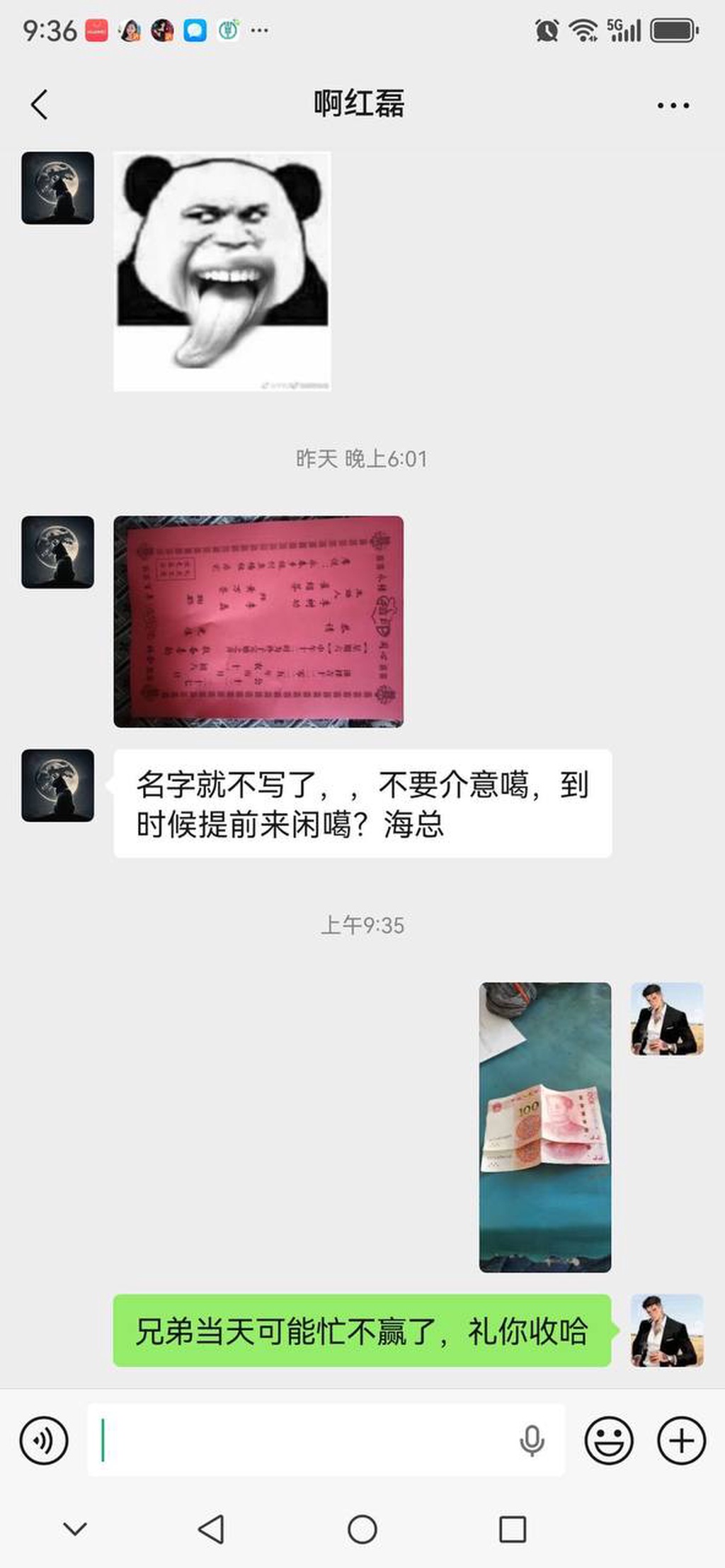The image size is (725, 1568).
Task: View the red invitation card photo
Action: (258, 621)
